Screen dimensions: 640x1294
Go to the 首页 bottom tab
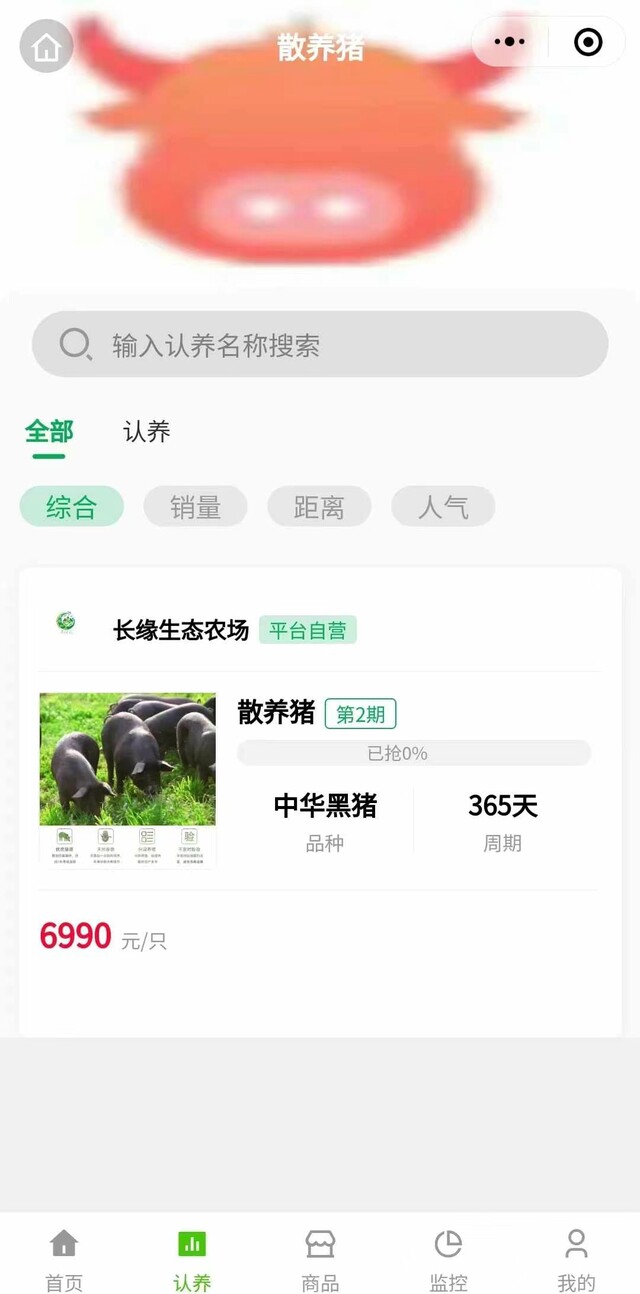click(x=64, y=1258)
